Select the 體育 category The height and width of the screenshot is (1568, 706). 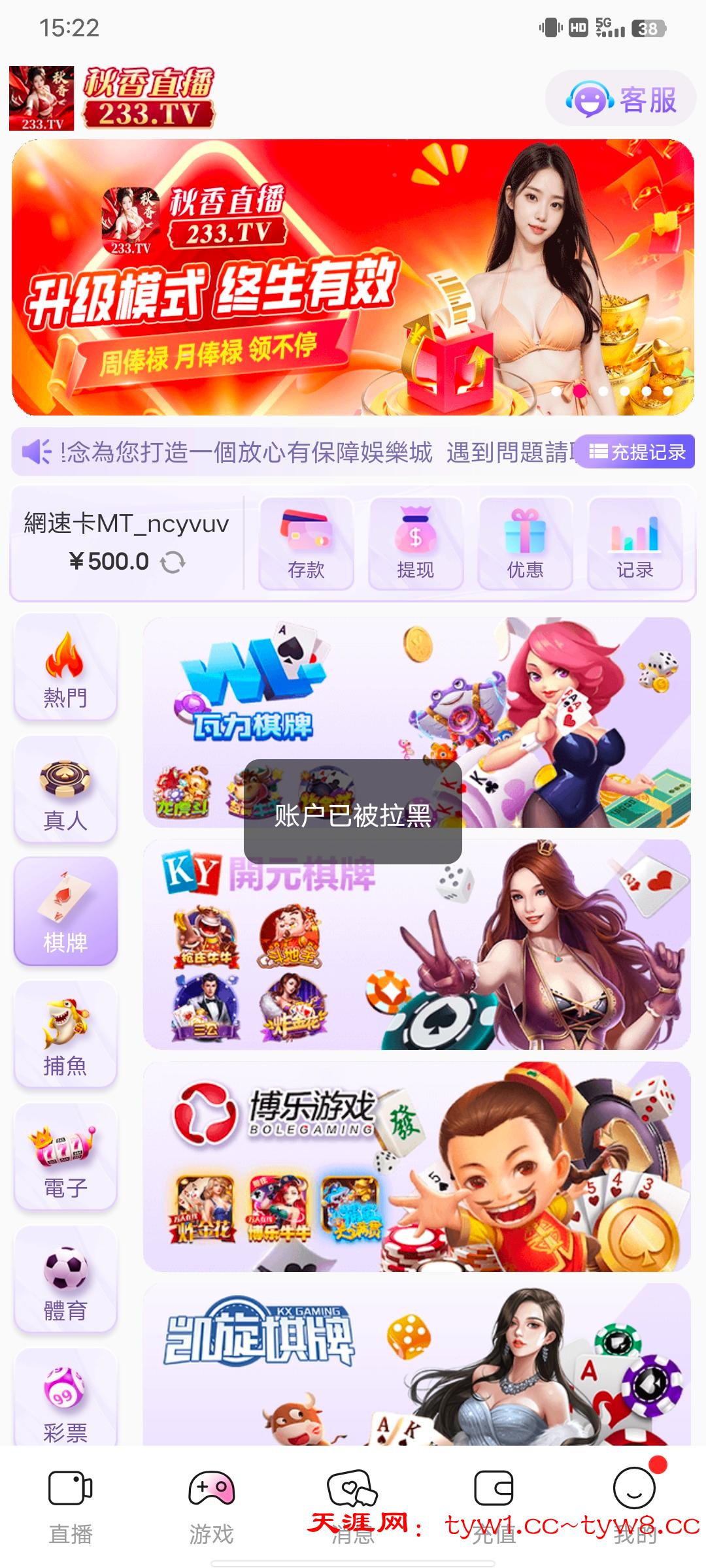coord(65,1280)
